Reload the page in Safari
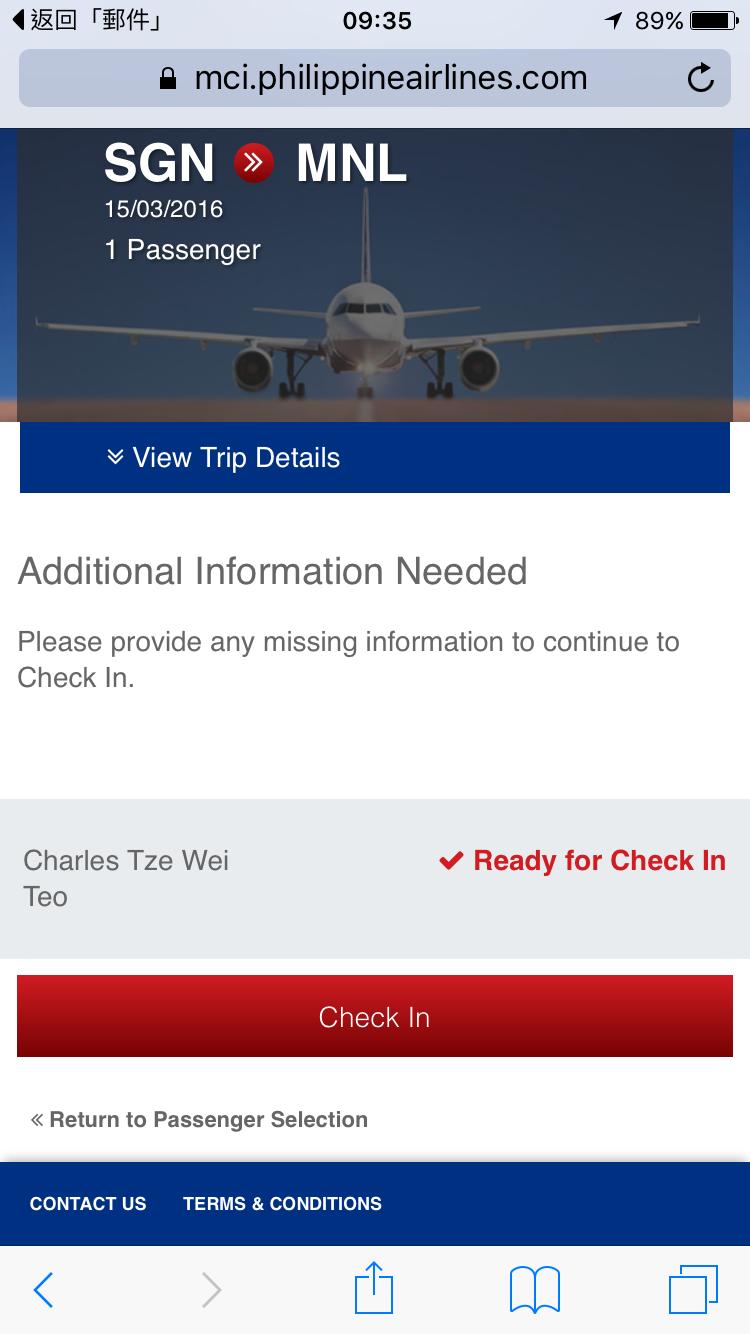 [701, 78]
